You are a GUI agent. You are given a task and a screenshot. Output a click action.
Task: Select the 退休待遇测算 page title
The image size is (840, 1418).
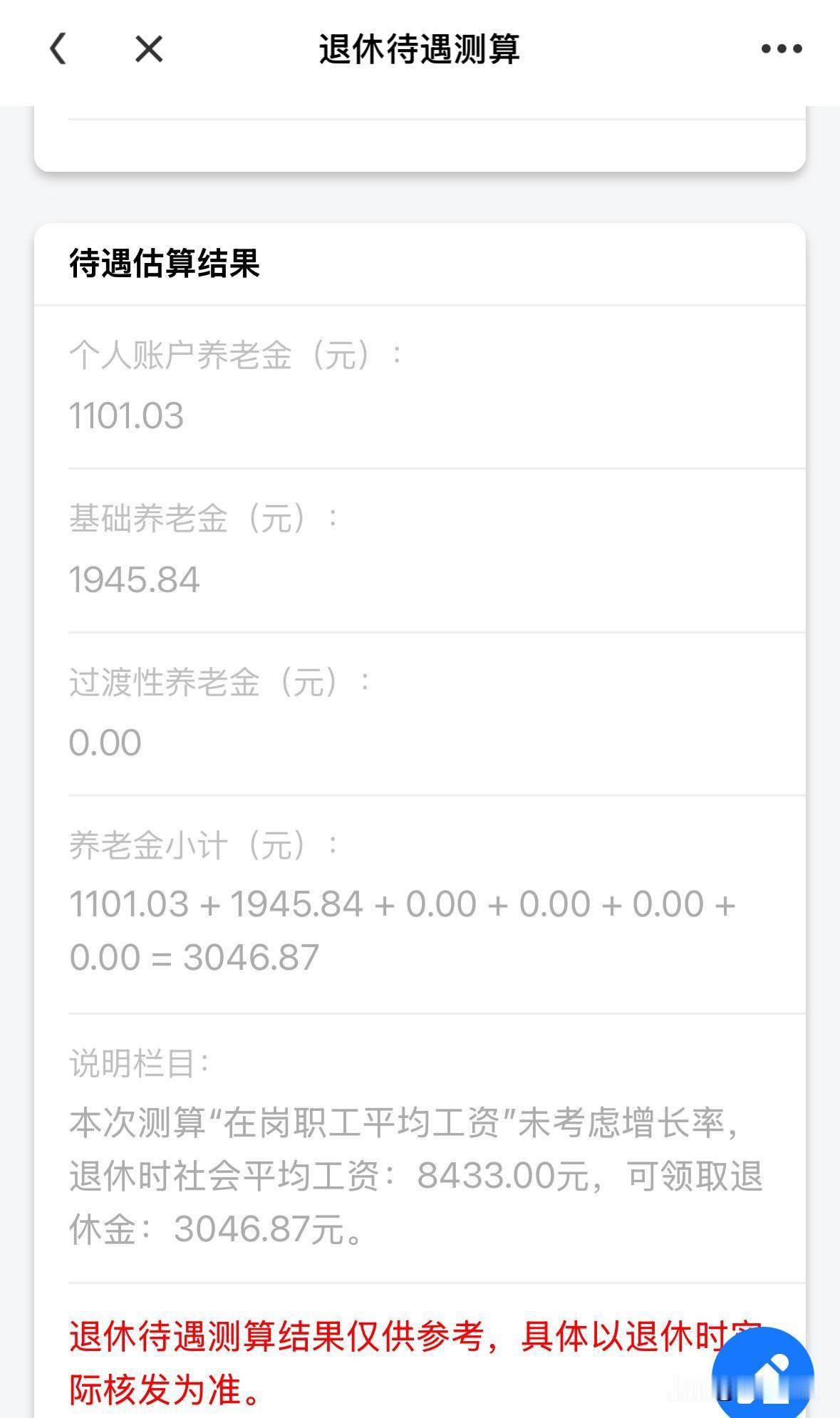click(420, 49)
